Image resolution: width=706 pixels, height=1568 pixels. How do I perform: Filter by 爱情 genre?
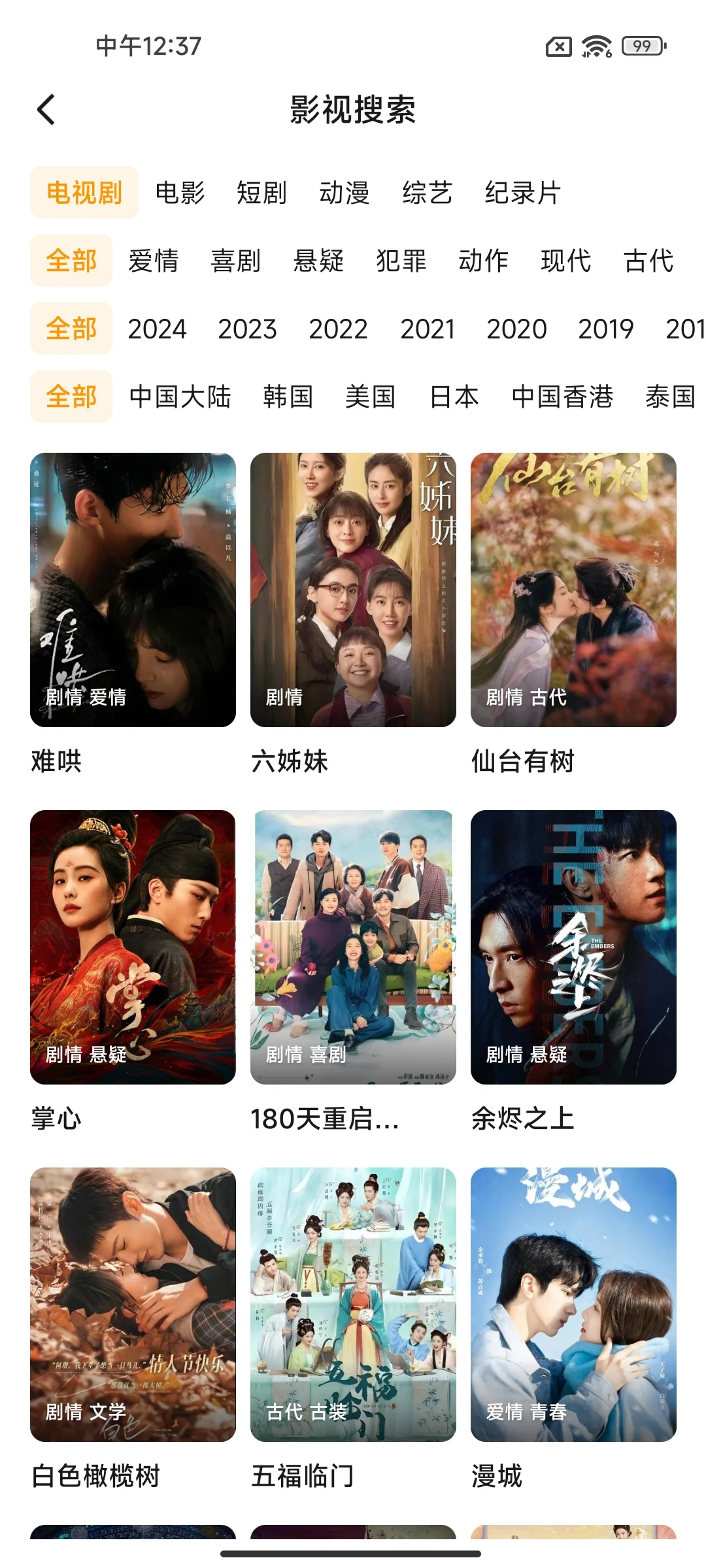154,261
